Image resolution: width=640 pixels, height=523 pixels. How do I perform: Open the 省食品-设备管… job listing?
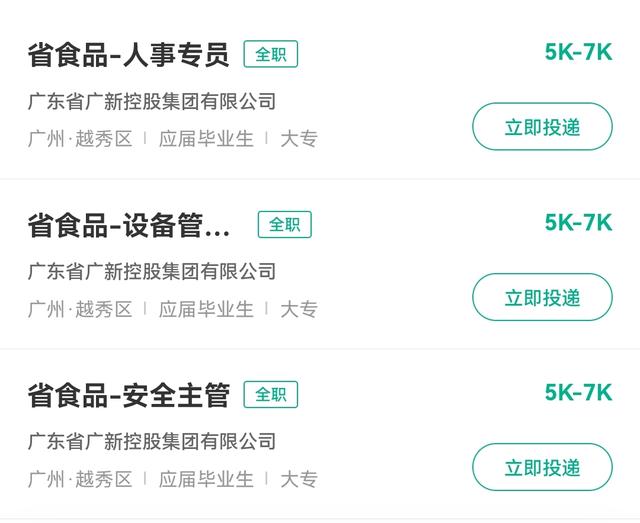128,226
